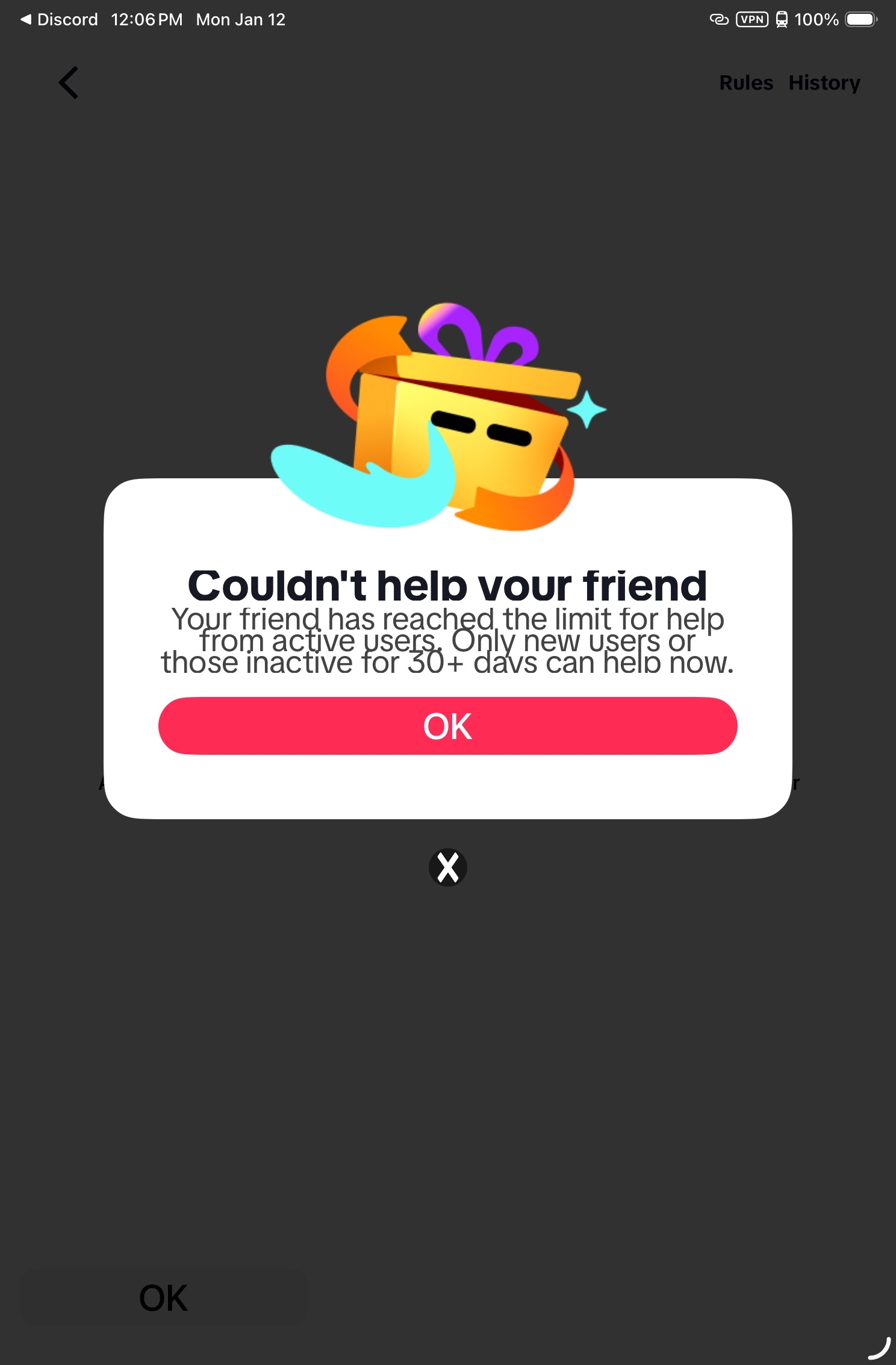Screen dimensions: 896x1365
Task: Confirm the dialog with the red OK button
Action: pyautogui.click(x=447, y=726)
